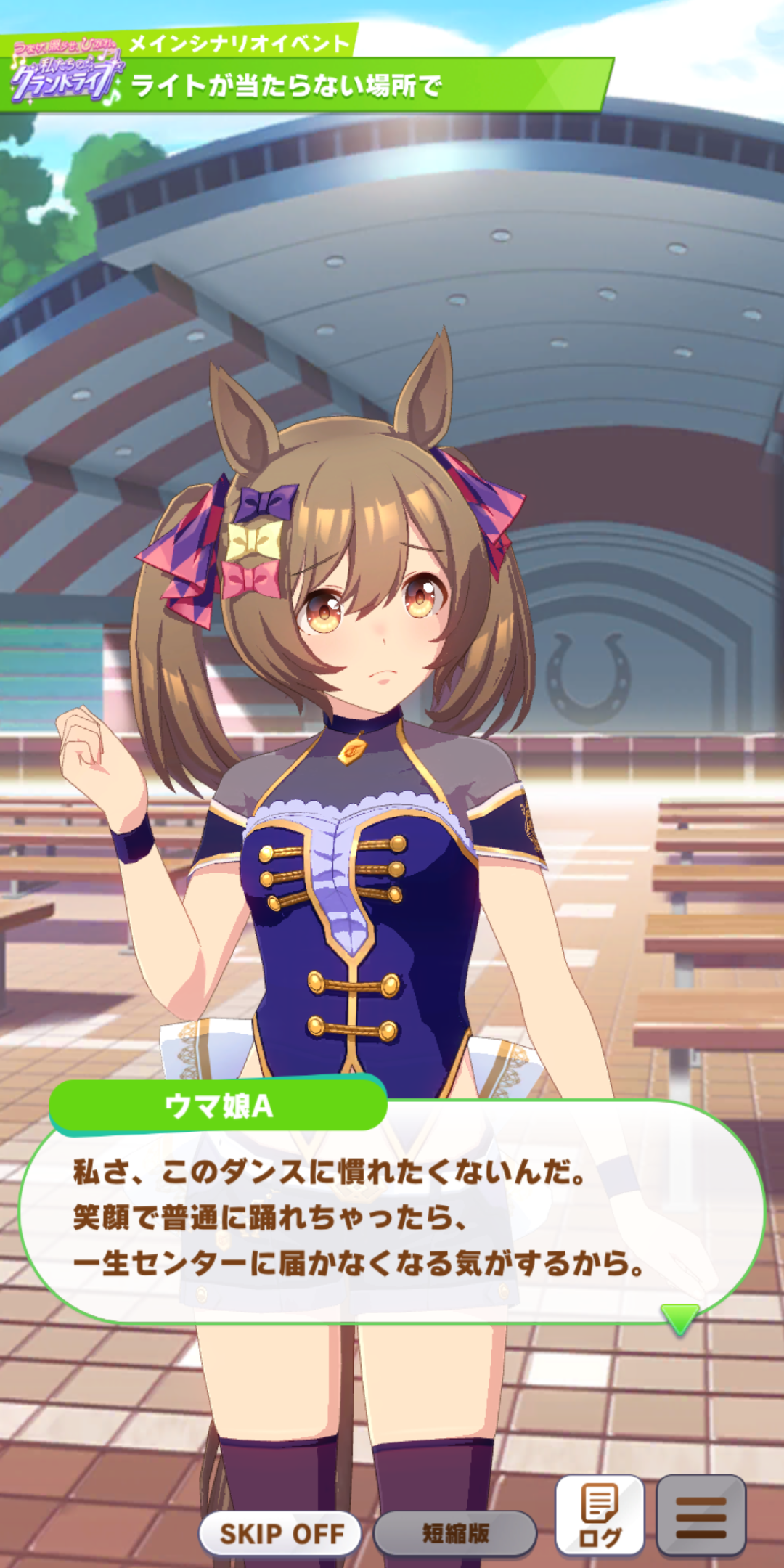Open the ログ dialogue log

click(600, 1514)
